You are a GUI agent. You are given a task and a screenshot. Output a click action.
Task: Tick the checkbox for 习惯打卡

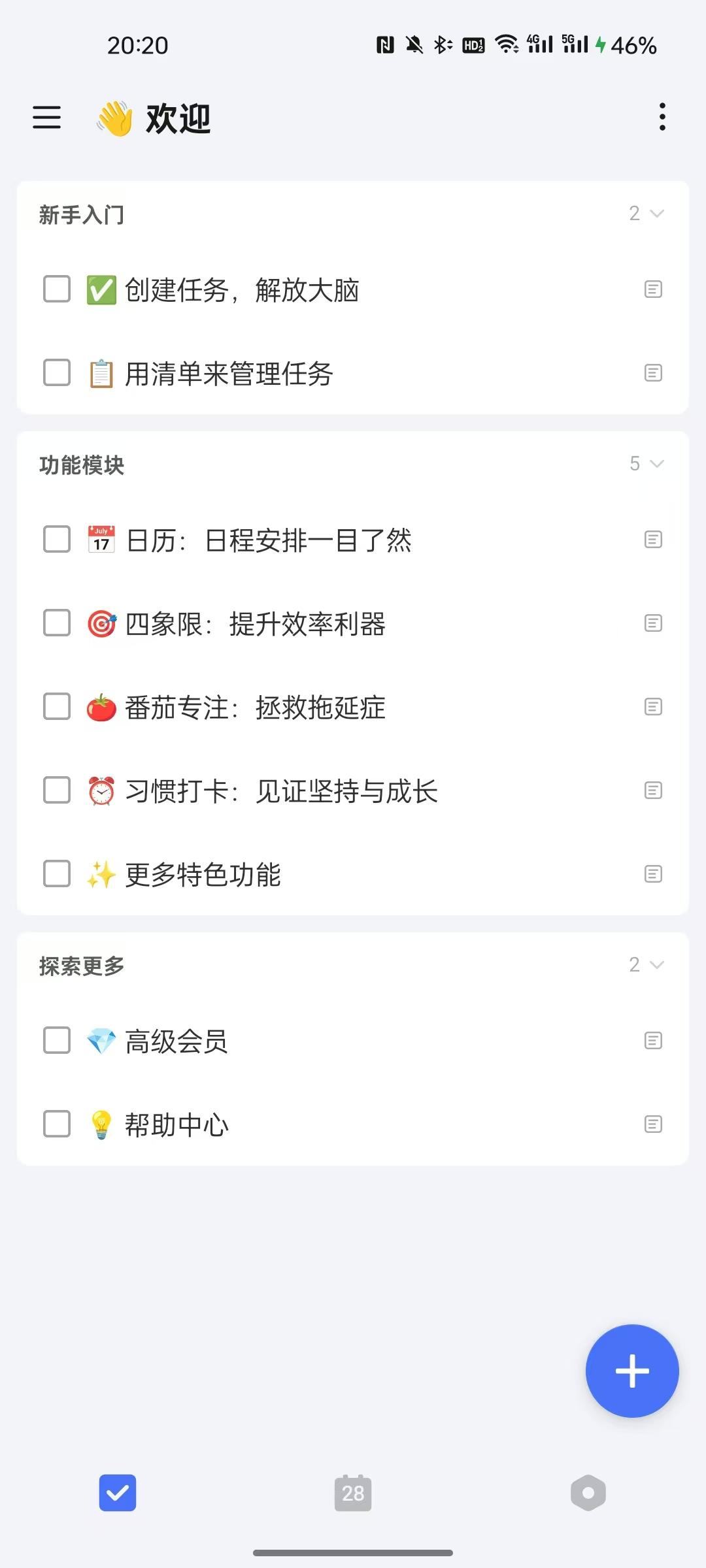(x=57, y=791)
